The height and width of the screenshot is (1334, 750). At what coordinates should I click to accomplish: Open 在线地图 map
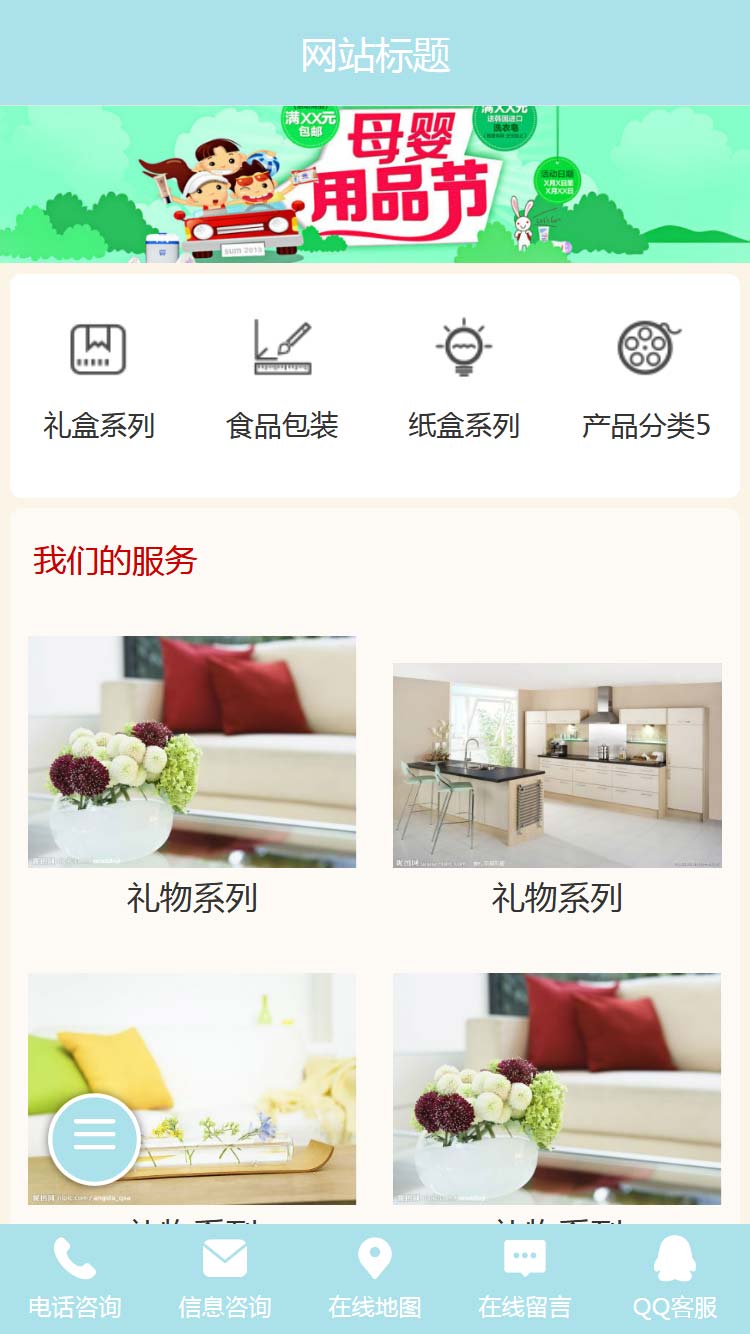click(x=375, y=1279)
